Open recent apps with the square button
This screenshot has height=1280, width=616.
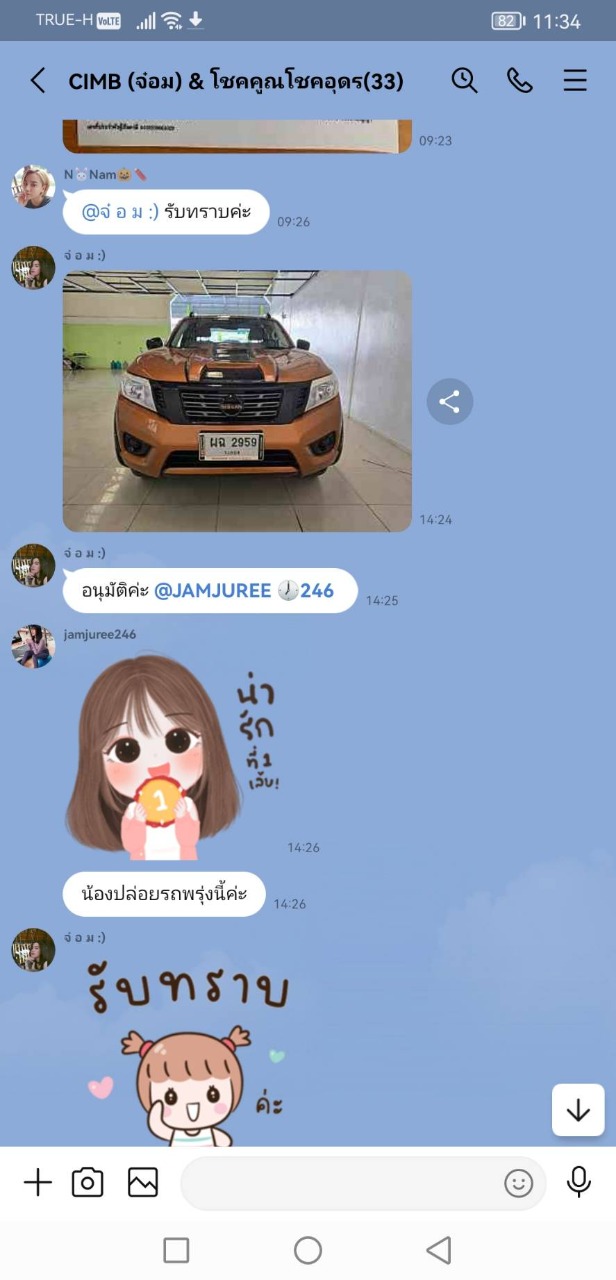(x=176, y=1250)
